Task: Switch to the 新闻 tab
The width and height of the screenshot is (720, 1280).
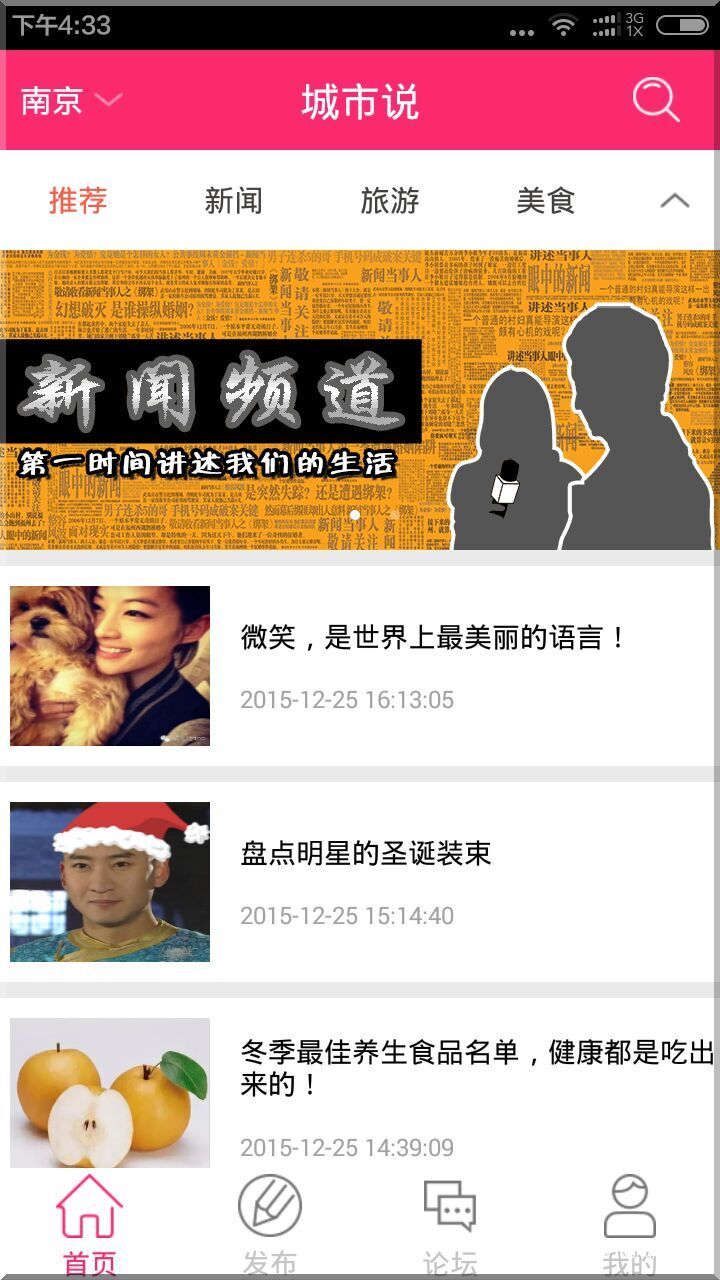Action: pyautogui.click(x=233, y=201)
